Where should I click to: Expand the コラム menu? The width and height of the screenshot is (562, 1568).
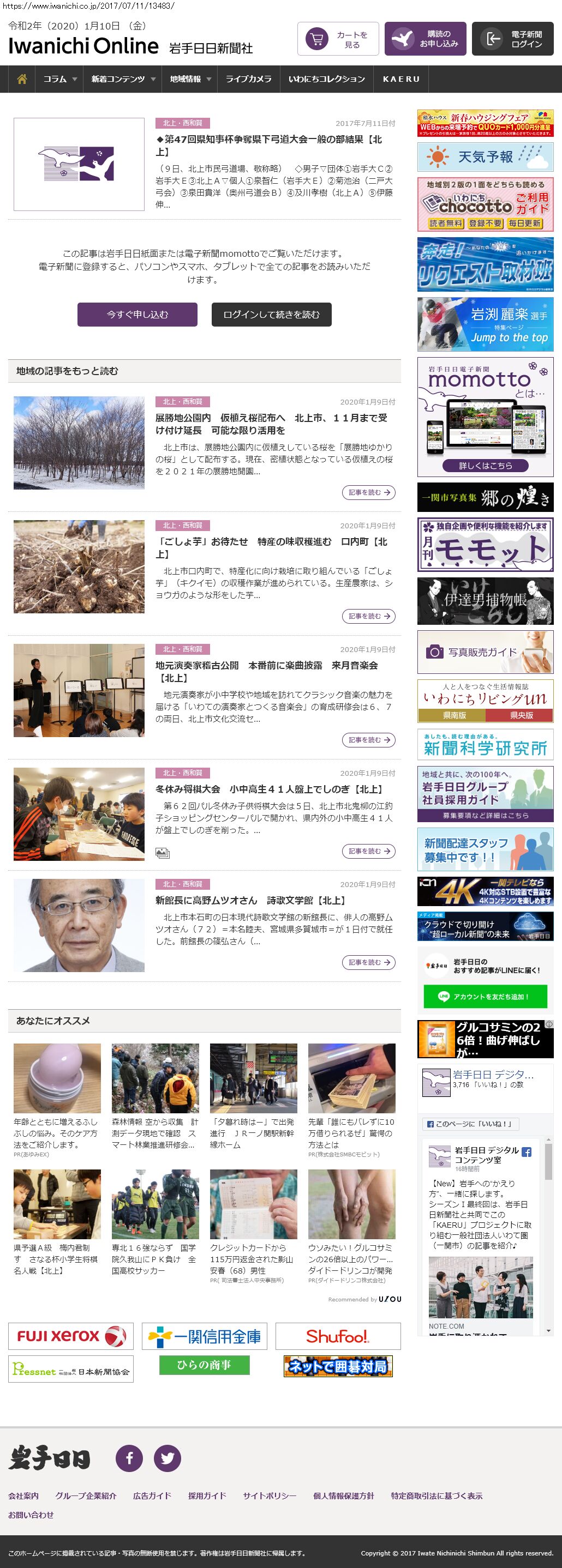(59, 79)
